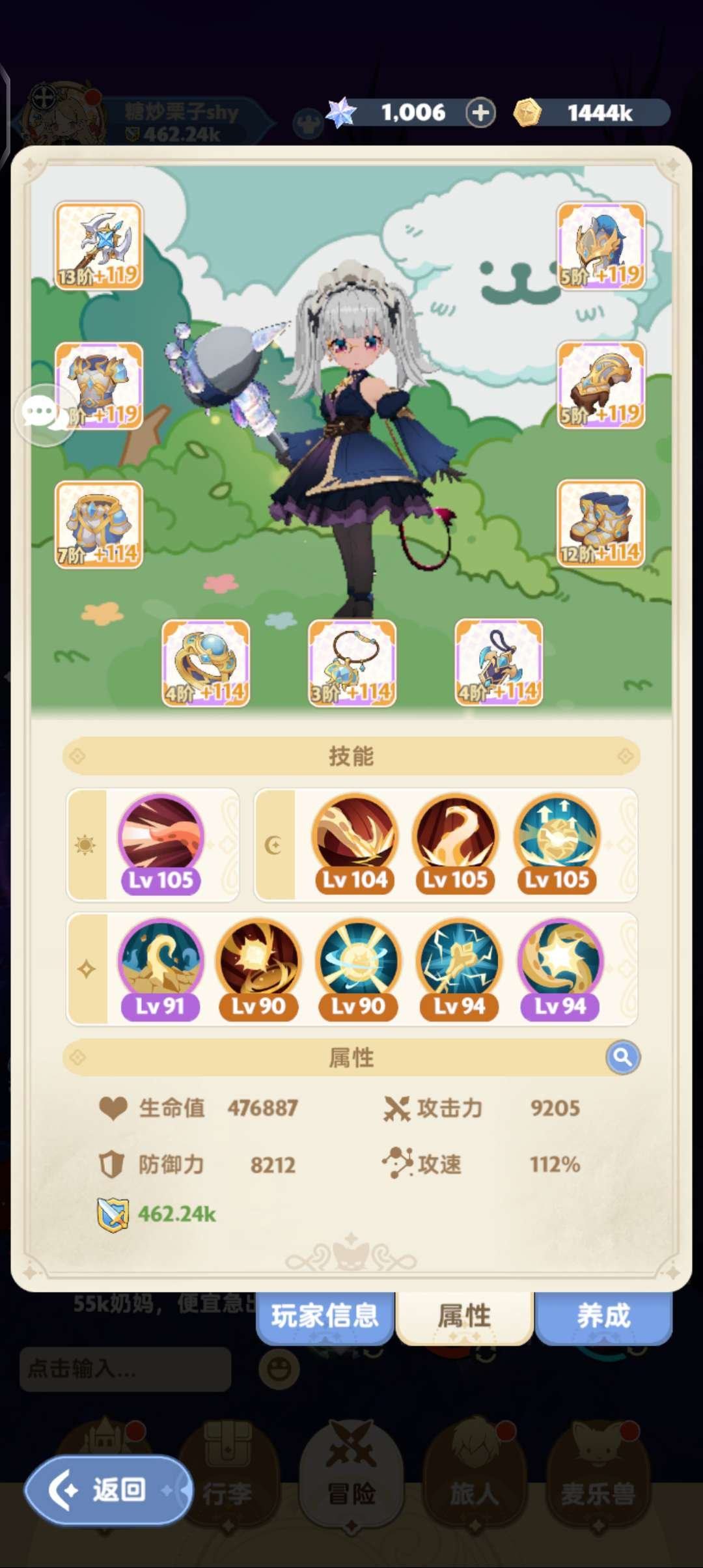Switch to the 玩家信息 tab
Image resolution: width=703 pixels, height=1568 pixels.
point(327,1315)
